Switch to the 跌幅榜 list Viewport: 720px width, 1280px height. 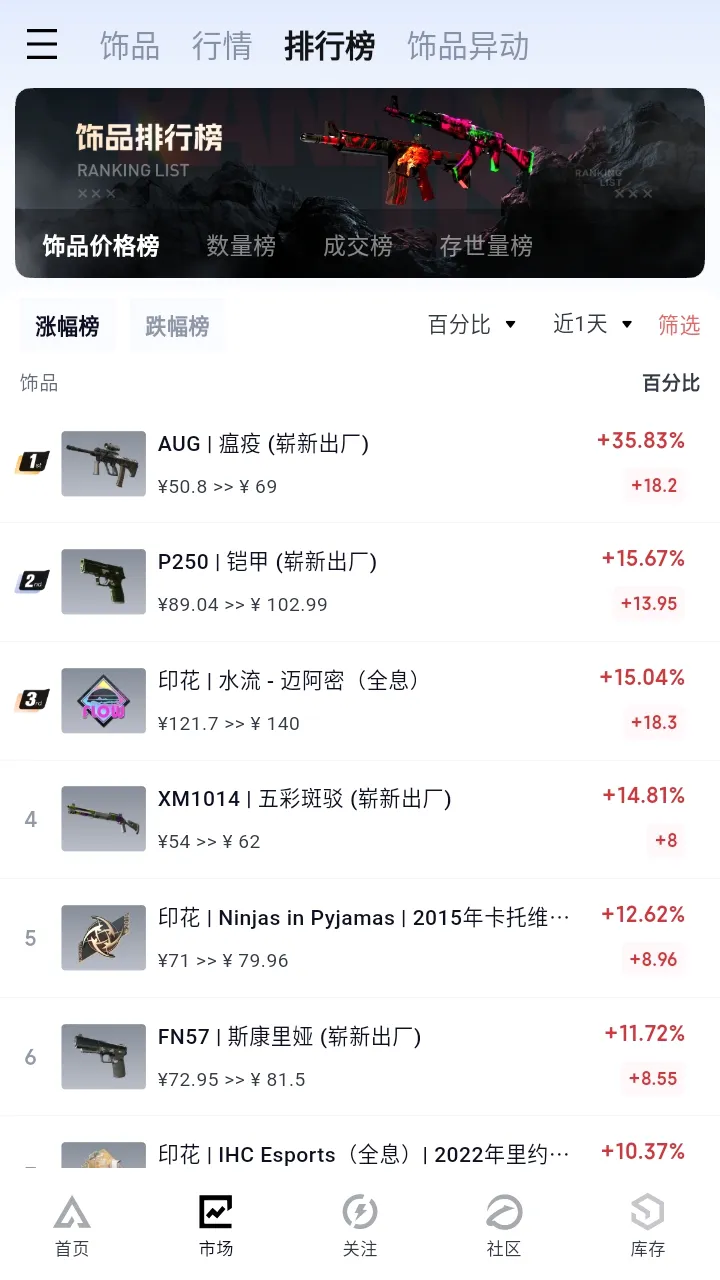177,326
